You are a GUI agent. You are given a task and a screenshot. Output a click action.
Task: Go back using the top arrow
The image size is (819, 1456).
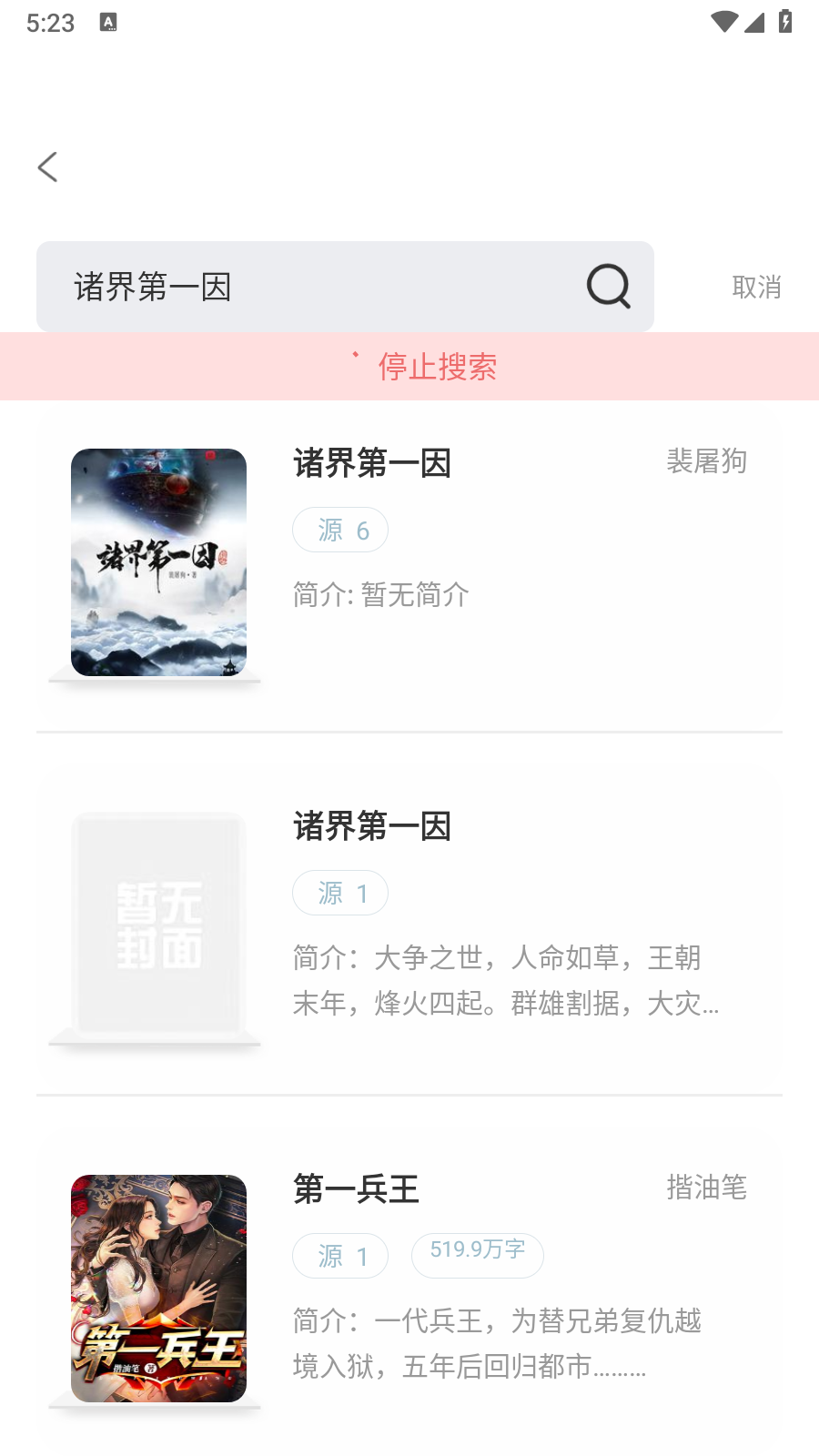point(48,167)
